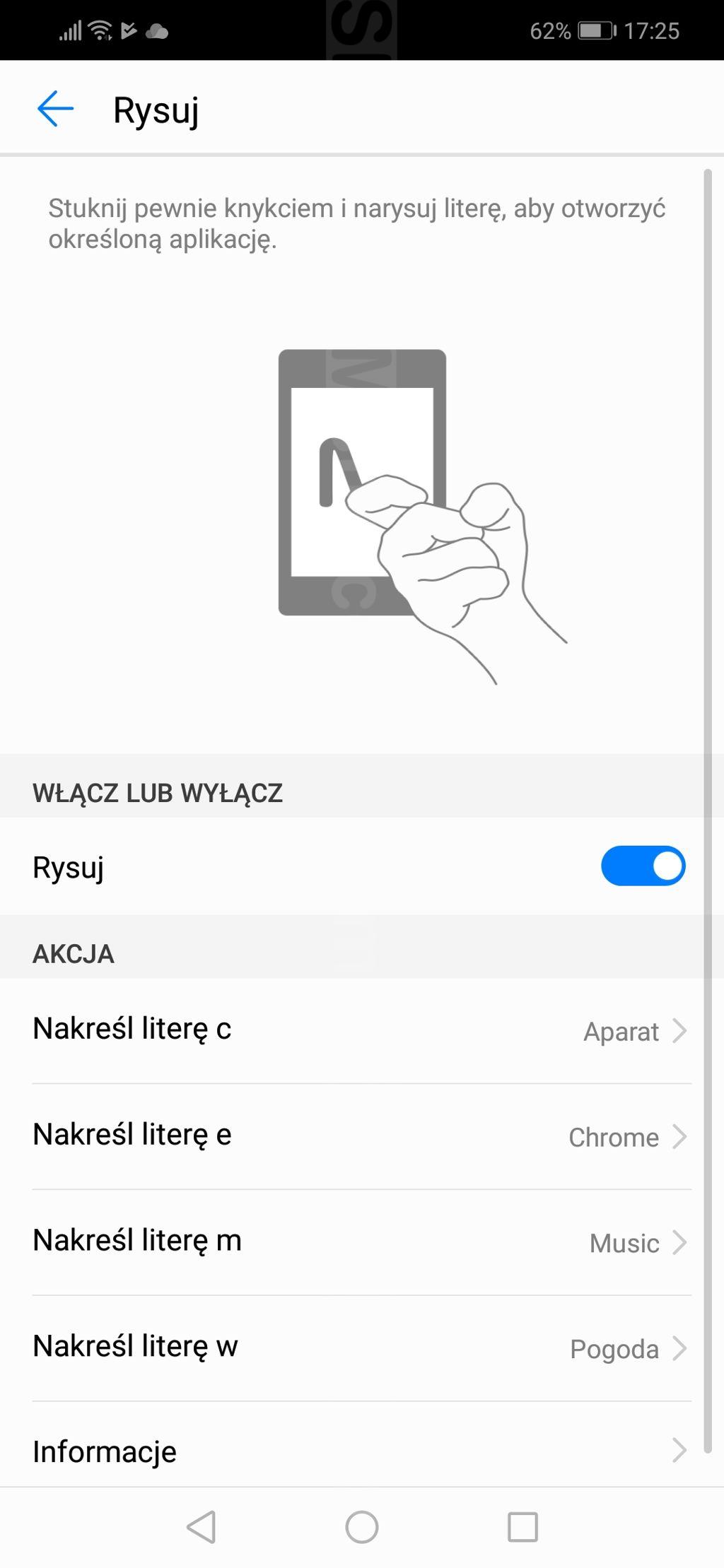This screenshot has height=1568, width=724.
Task: Change app for Nakreśl literę e
Action: point(361,1136)
